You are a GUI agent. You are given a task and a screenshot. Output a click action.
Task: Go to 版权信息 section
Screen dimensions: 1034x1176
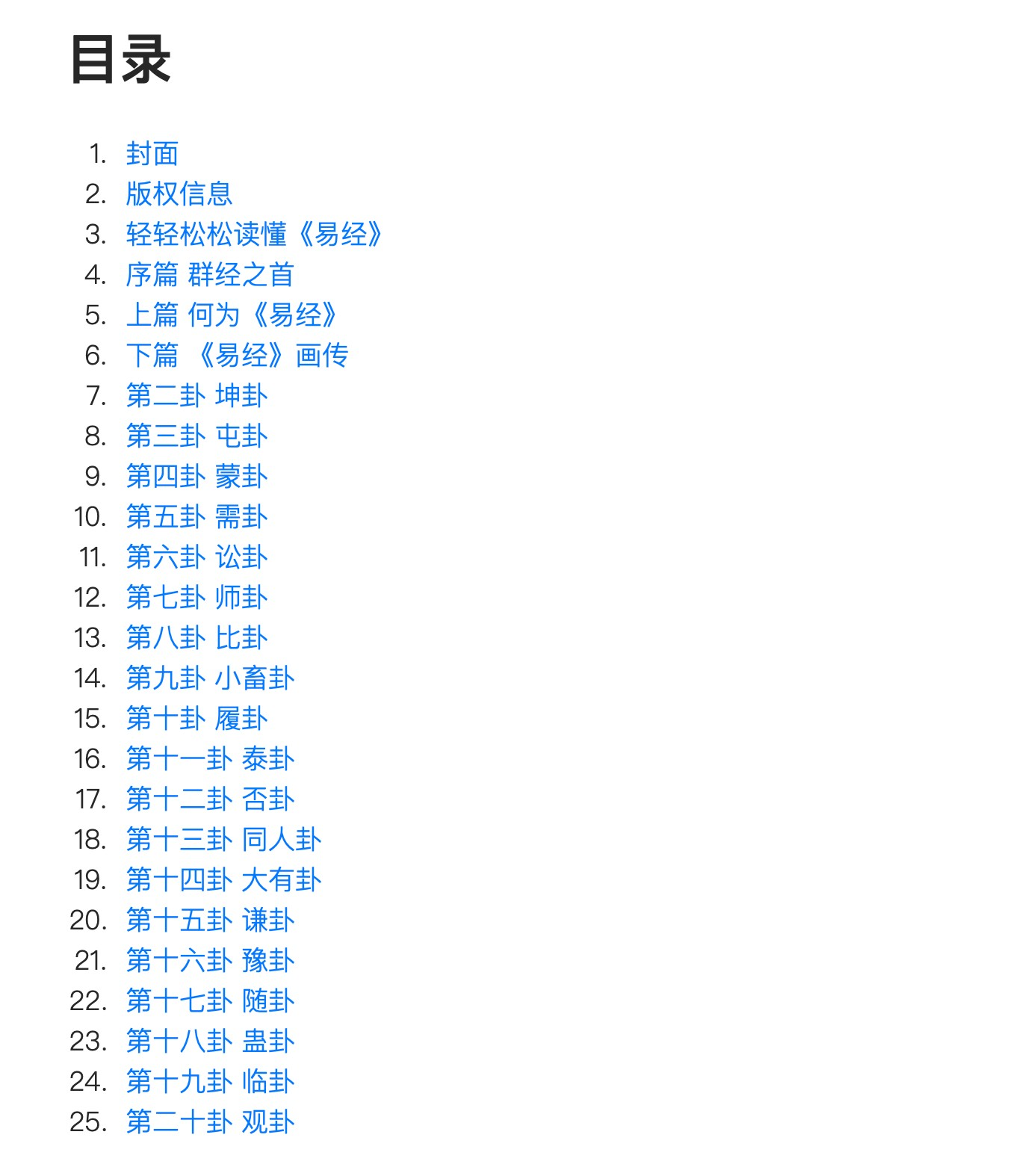pos(179,194)
